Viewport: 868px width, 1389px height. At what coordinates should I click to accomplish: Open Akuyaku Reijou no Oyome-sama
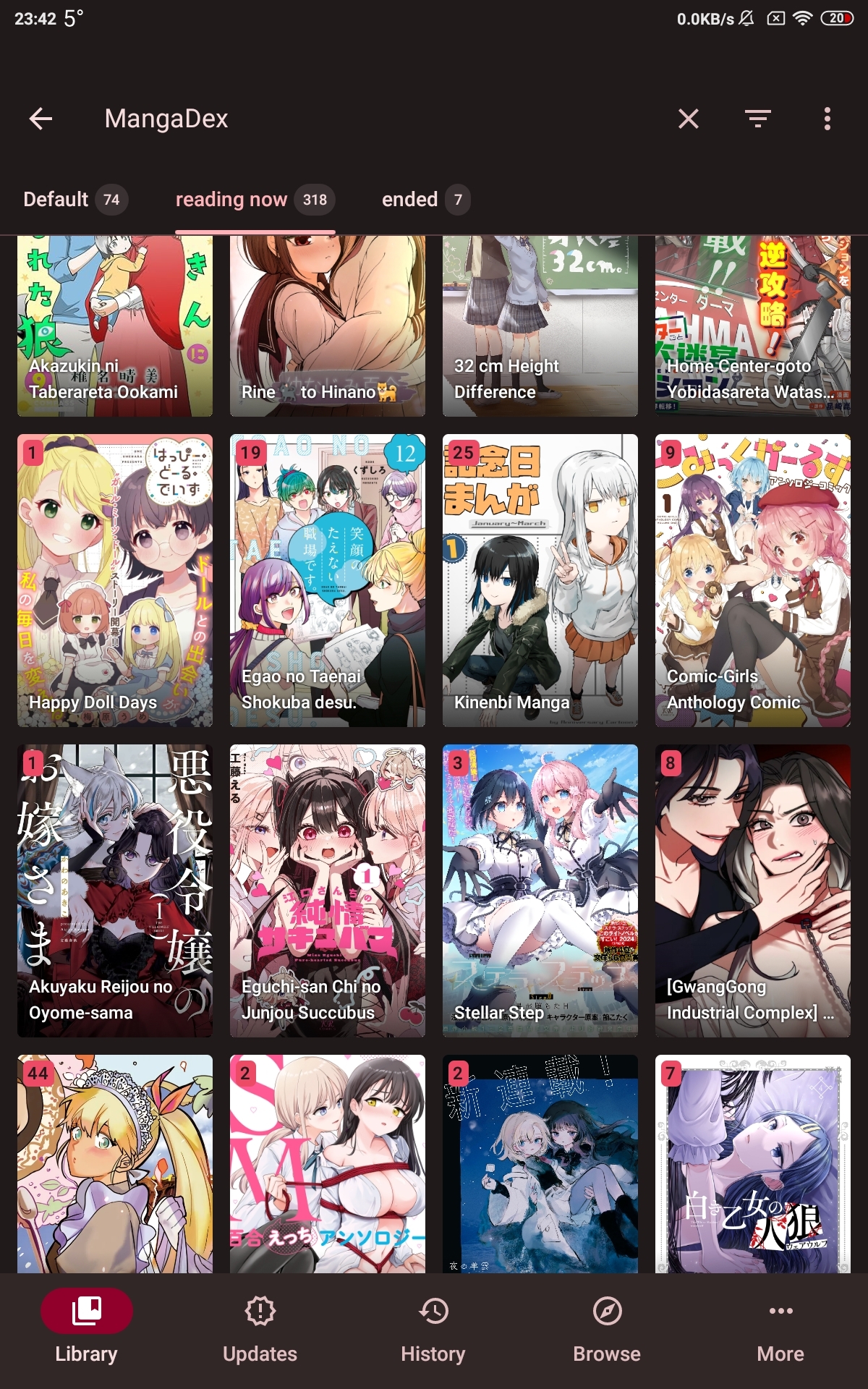coord(115,891)
